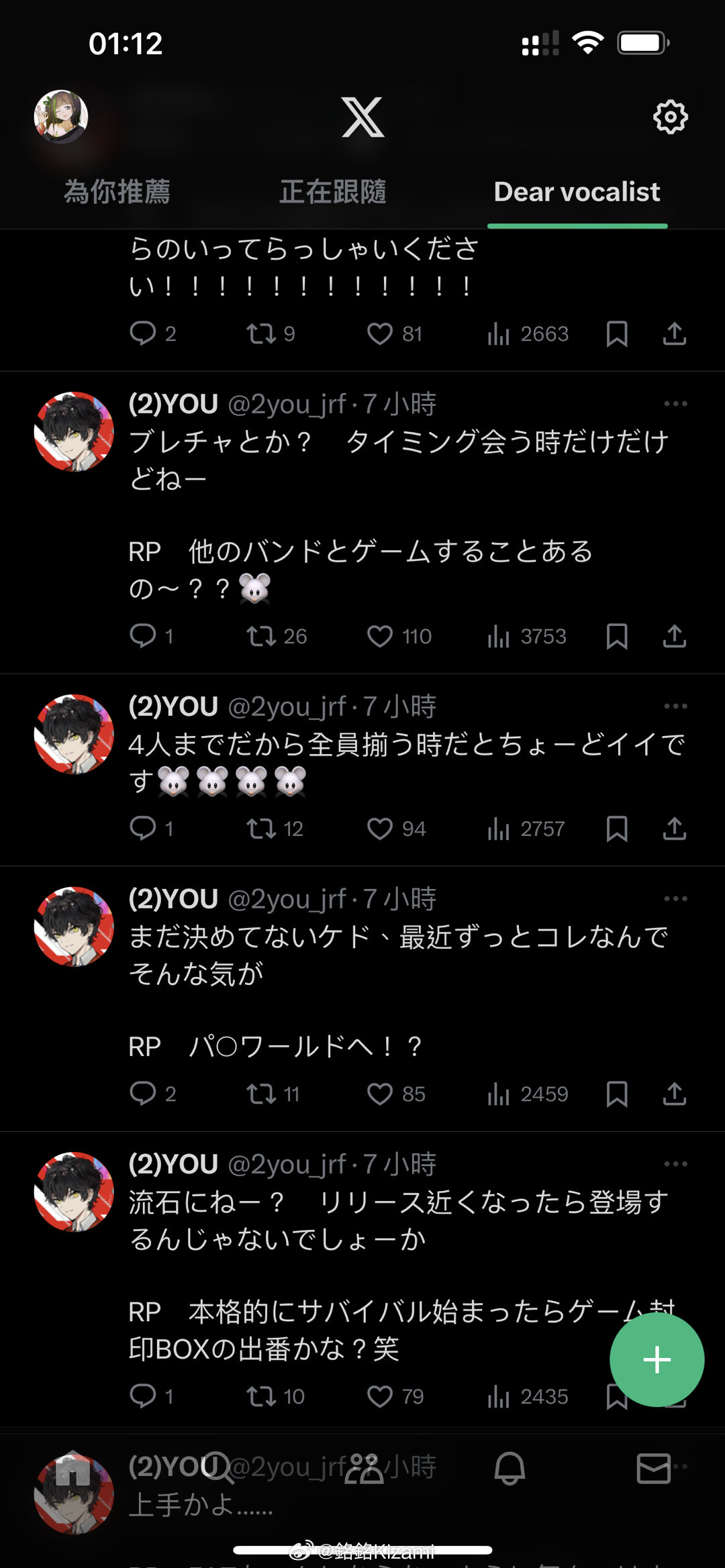Switch to the 為你推薦 tab
Image resolution: width=725 pixels, height=1568 pixels.
(117, 192)
